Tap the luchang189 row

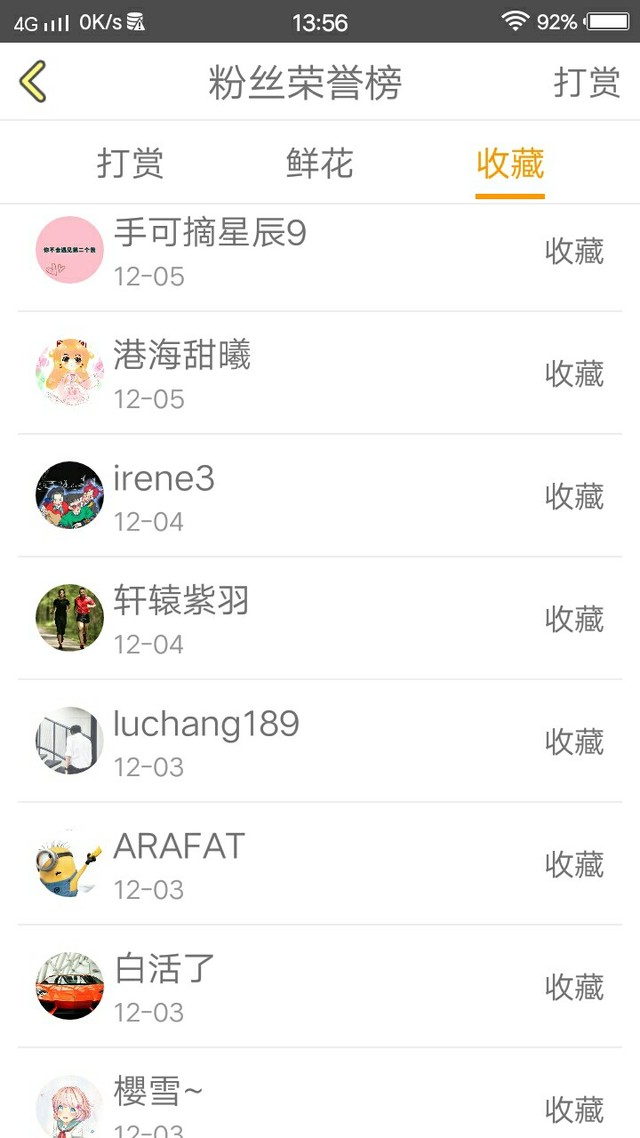point(320,741)
